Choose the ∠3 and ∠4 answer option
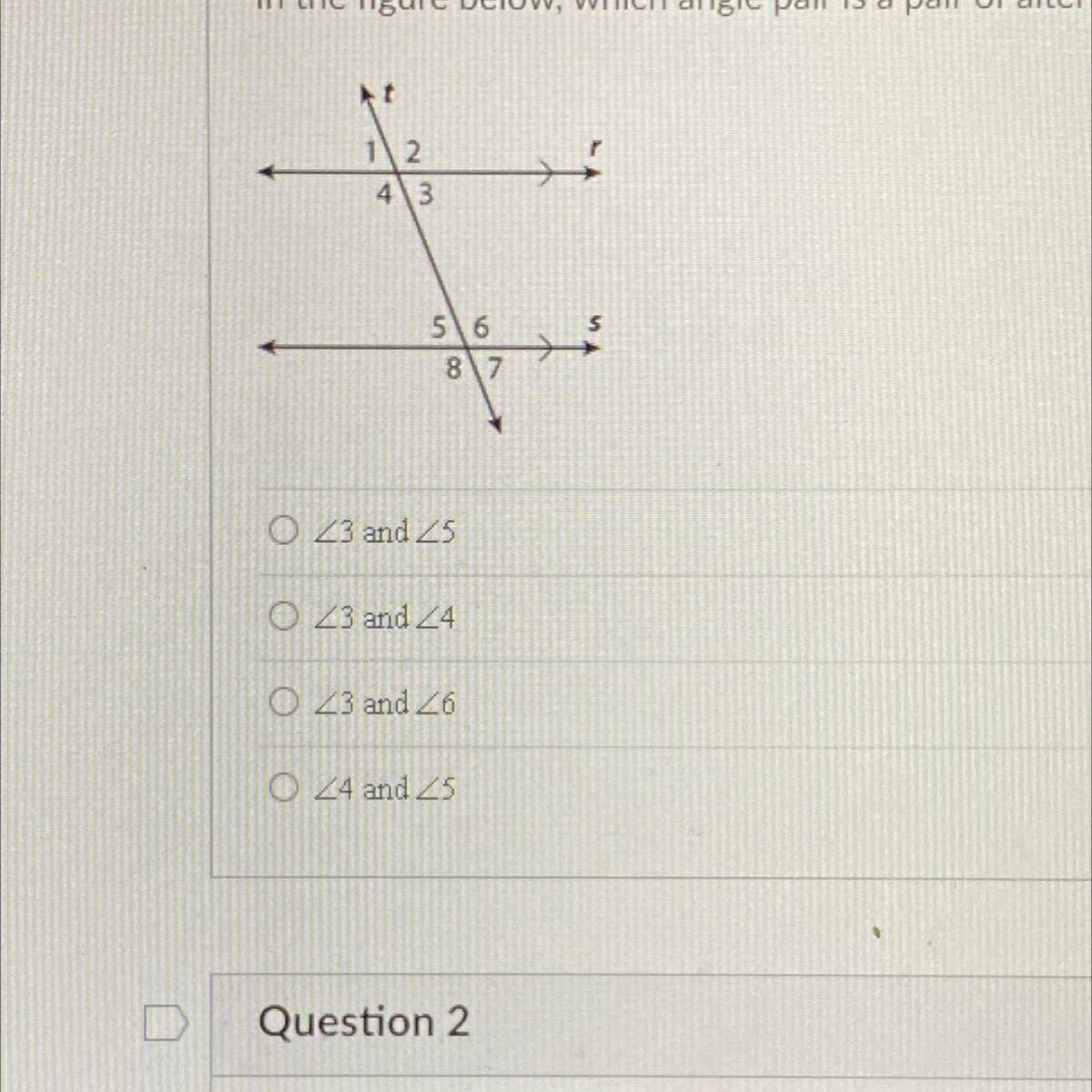 click(284, 617)
